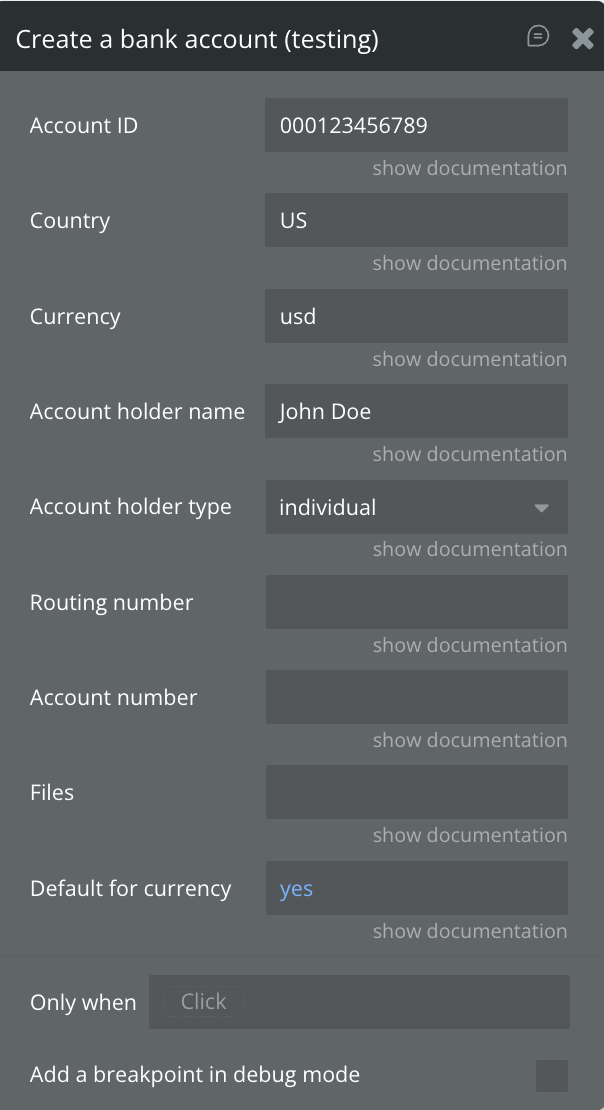Close the Create a bank account panel

582,39
